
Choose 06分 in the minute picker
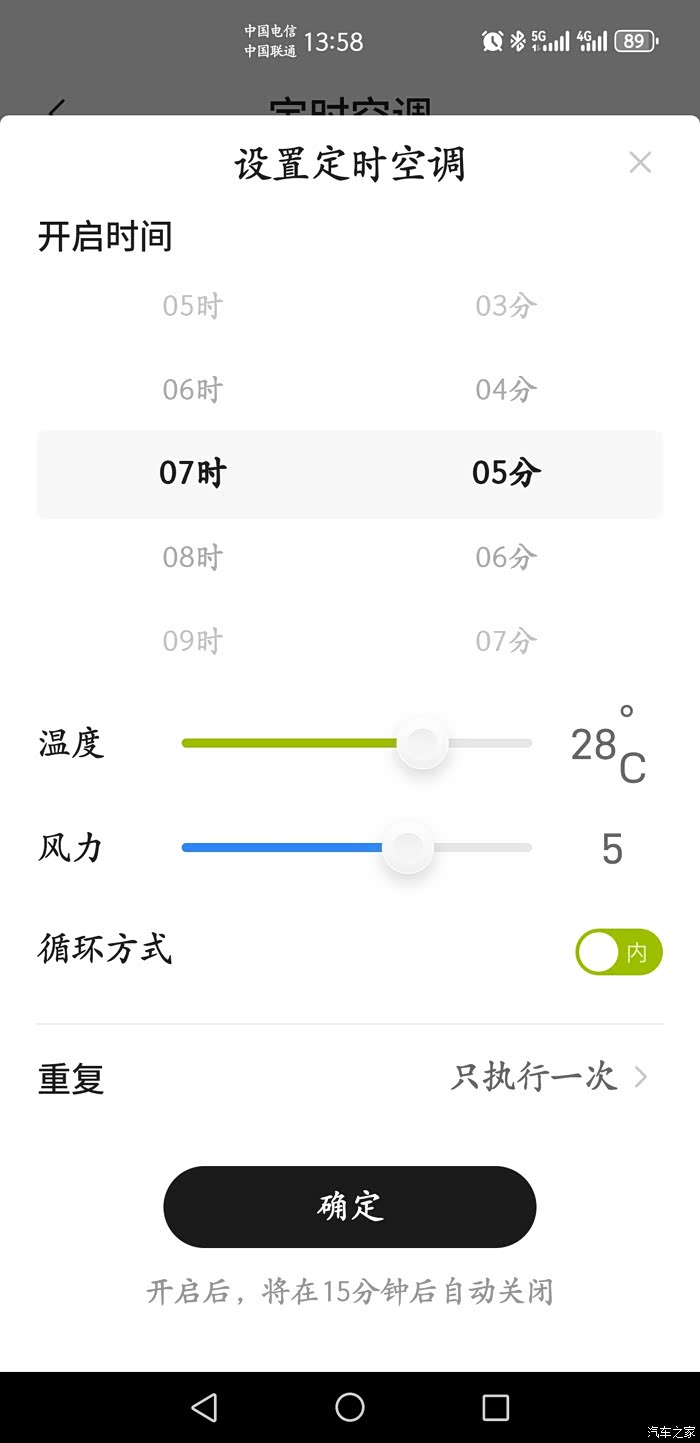(x=505, y=556)
